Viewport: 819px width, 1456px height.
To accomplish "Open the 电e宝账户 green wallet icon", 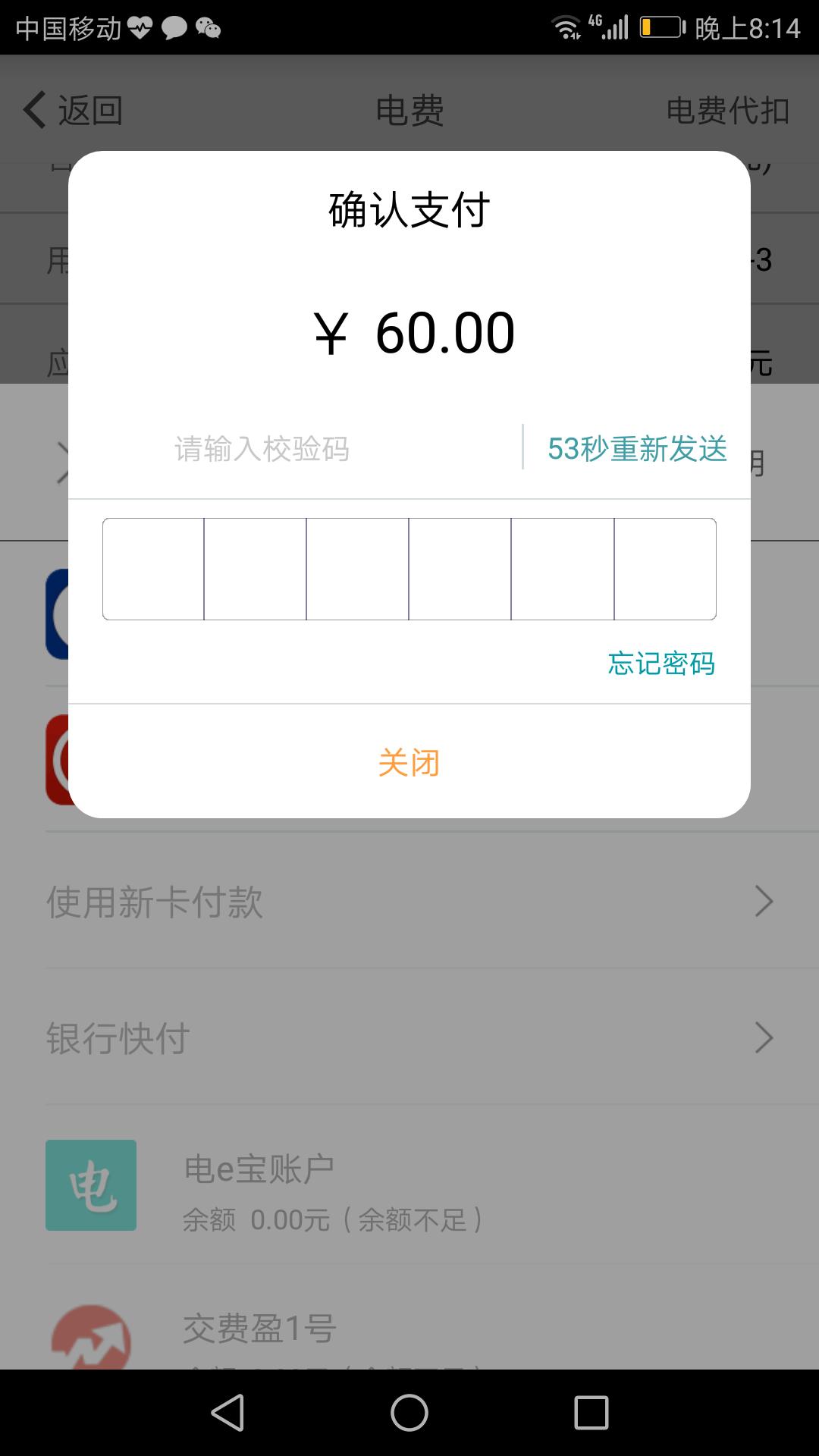I will [x=90, y=1185].
